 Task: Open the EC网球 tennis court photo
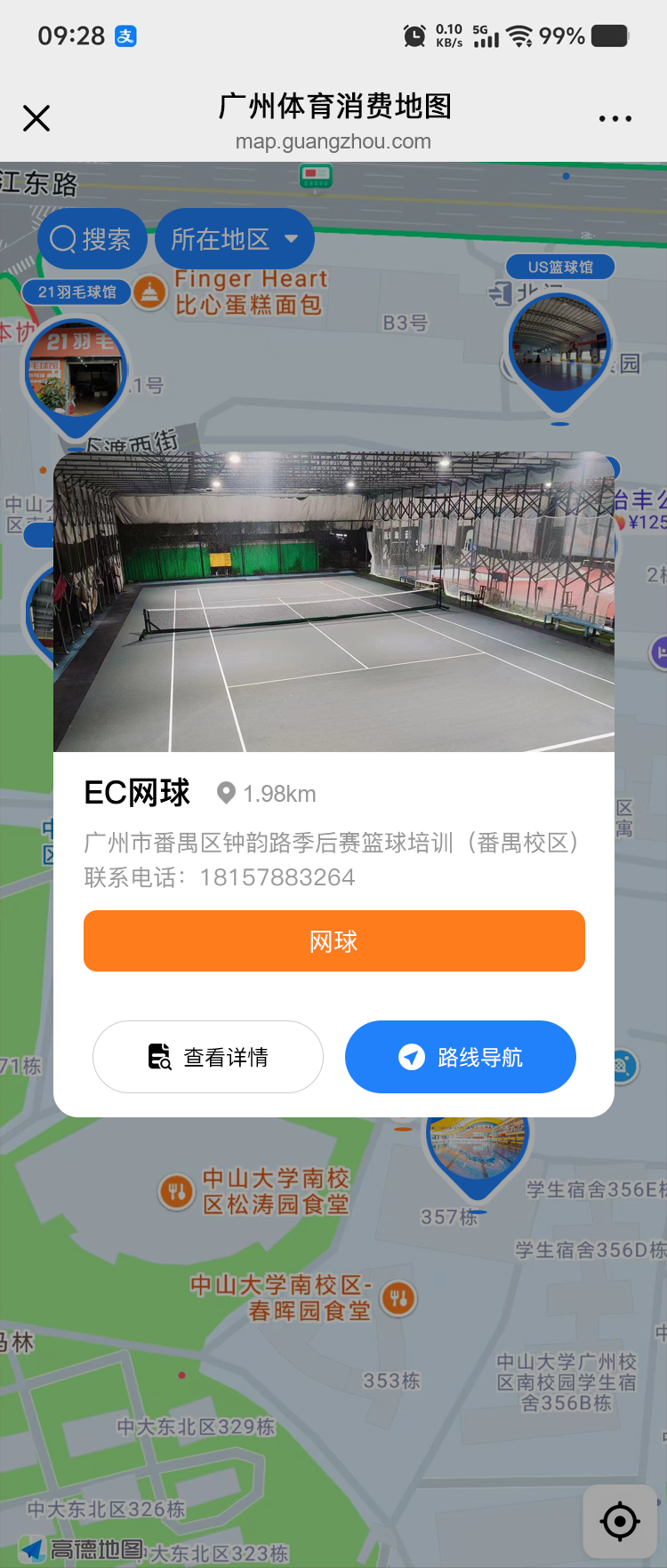pos(333,602)
